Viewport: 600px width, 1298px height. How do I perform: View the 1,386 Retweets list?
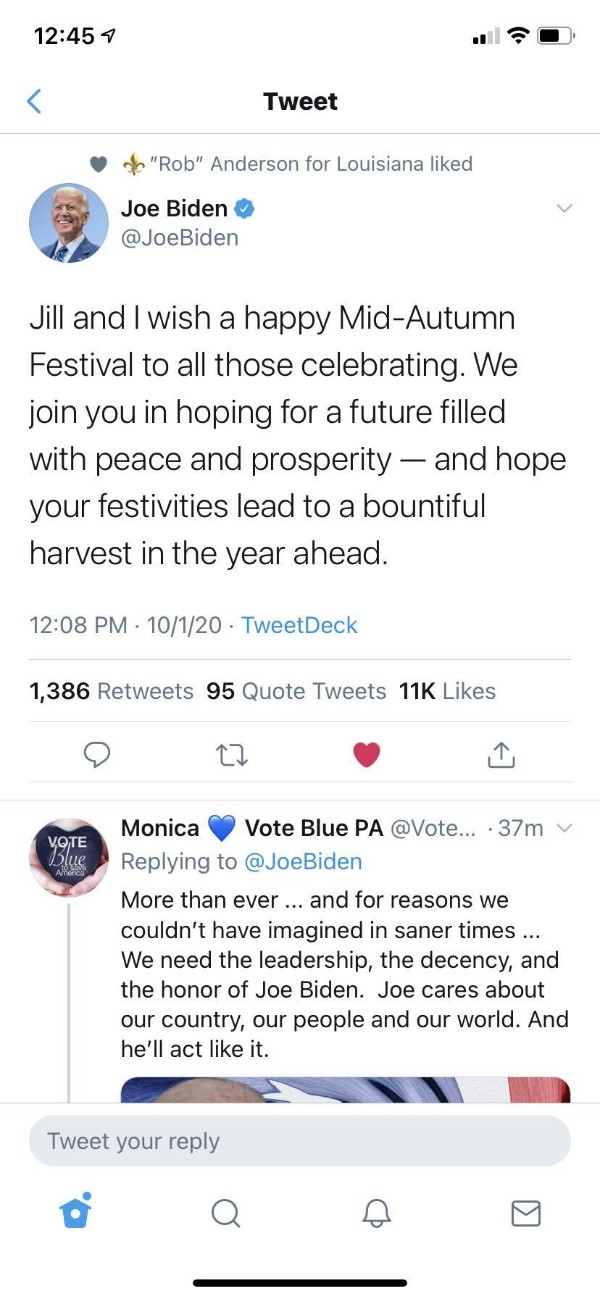[x=111, y=691]
